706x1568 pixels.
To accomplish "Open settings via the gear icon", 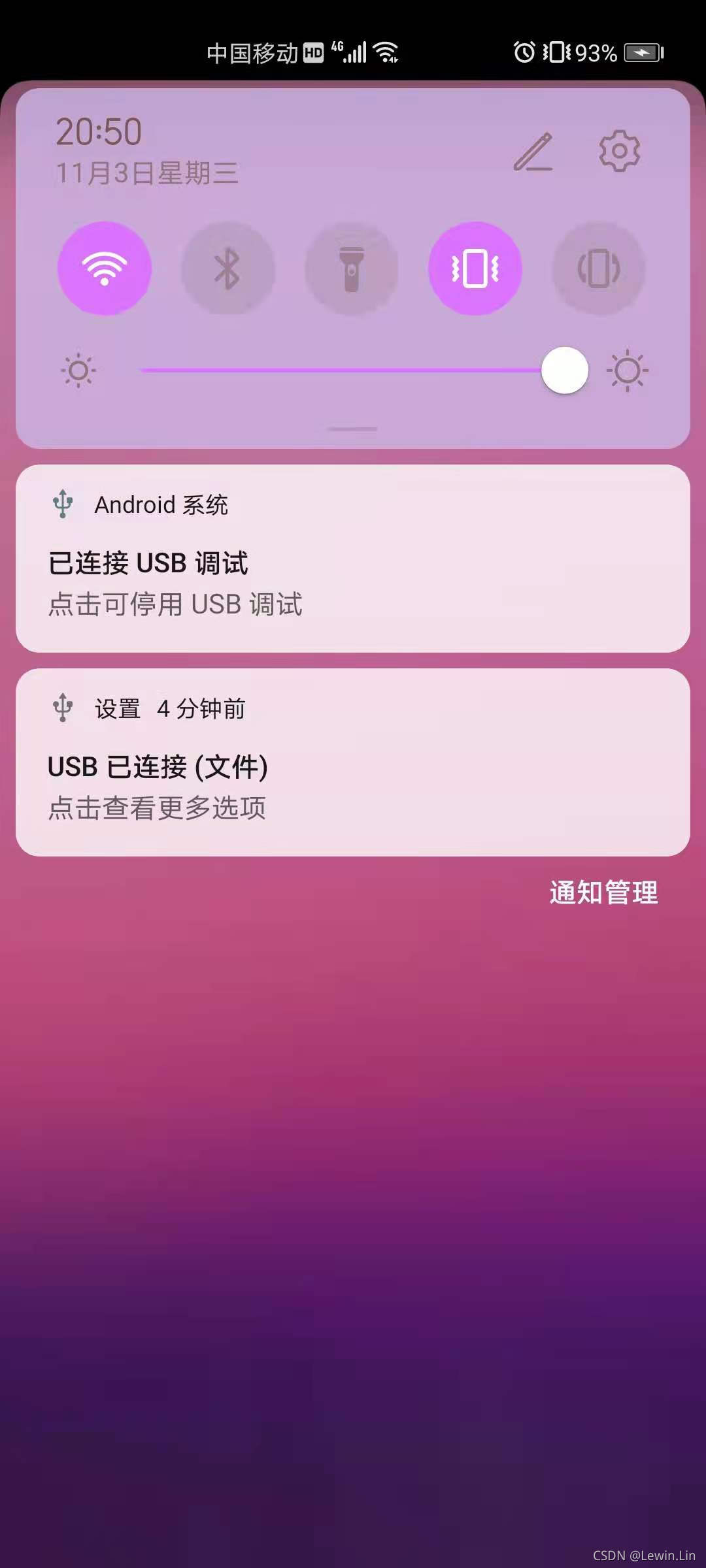I will 619,152.
